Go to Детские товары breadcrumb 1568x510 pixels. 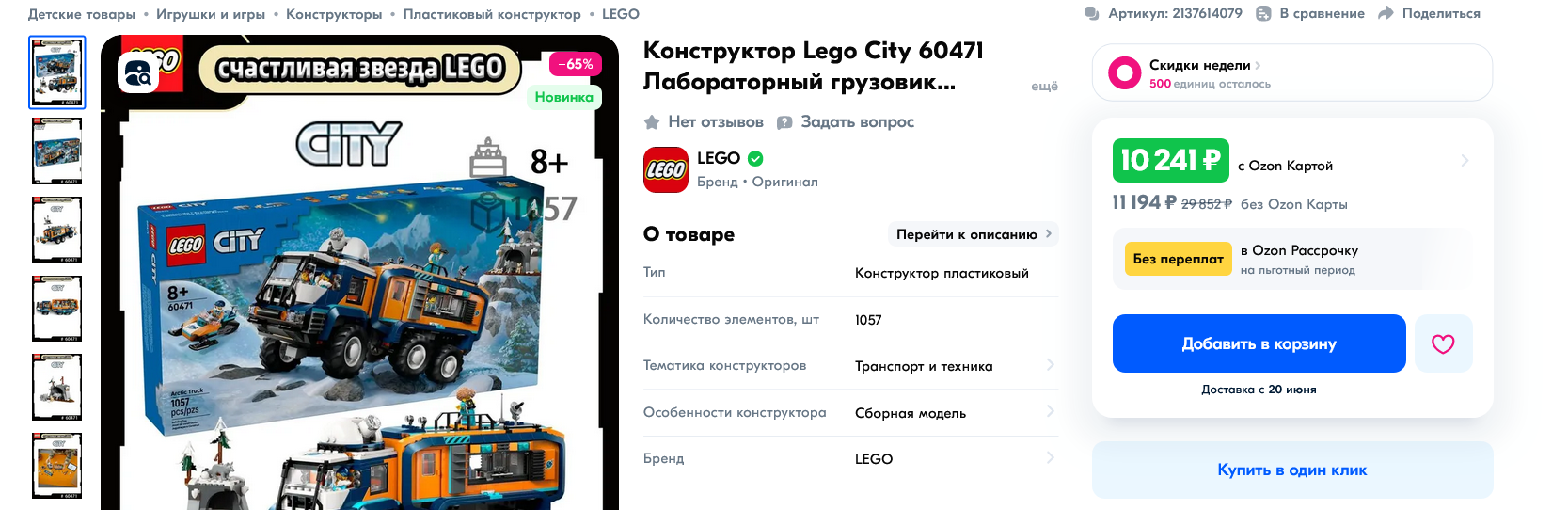[x=82, y=14]
